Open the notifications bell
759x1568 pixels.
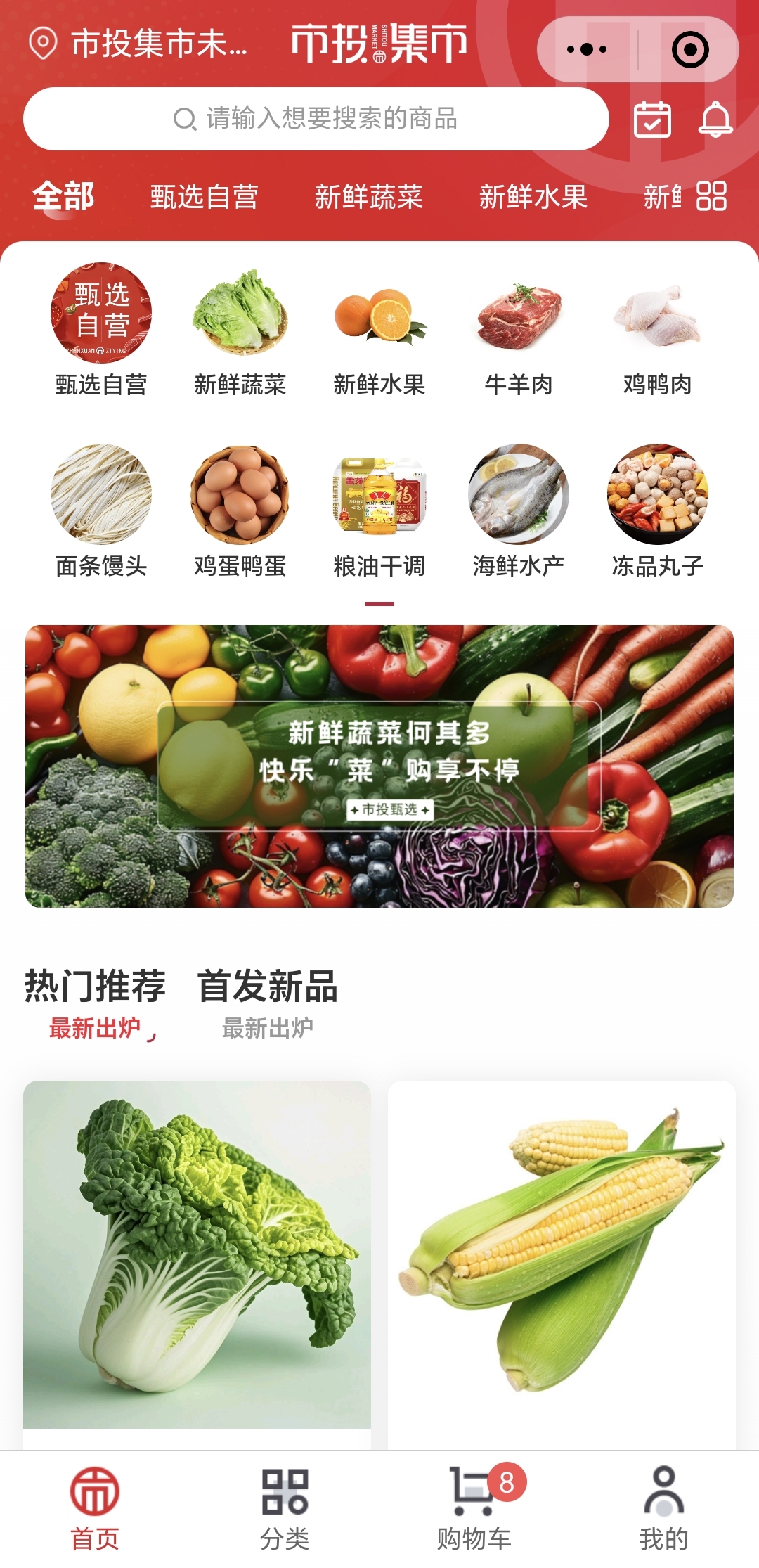715,119
